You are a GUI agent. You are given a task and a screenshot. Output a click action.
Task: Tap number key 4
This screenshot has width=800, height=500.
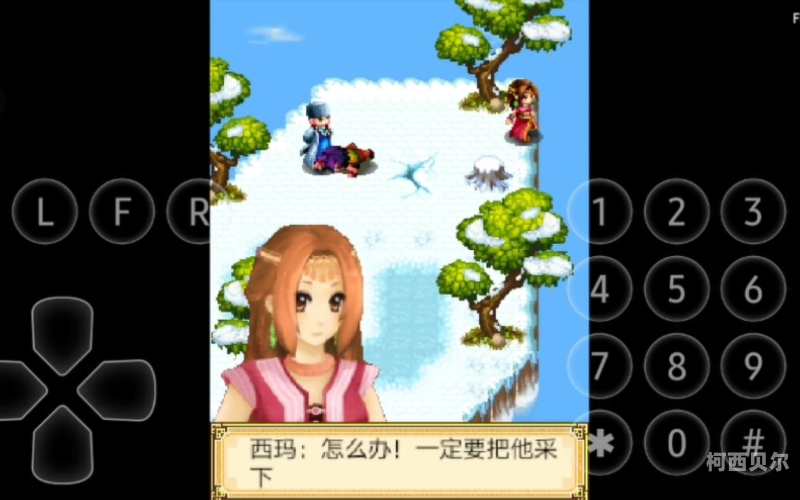pos(600,289)
